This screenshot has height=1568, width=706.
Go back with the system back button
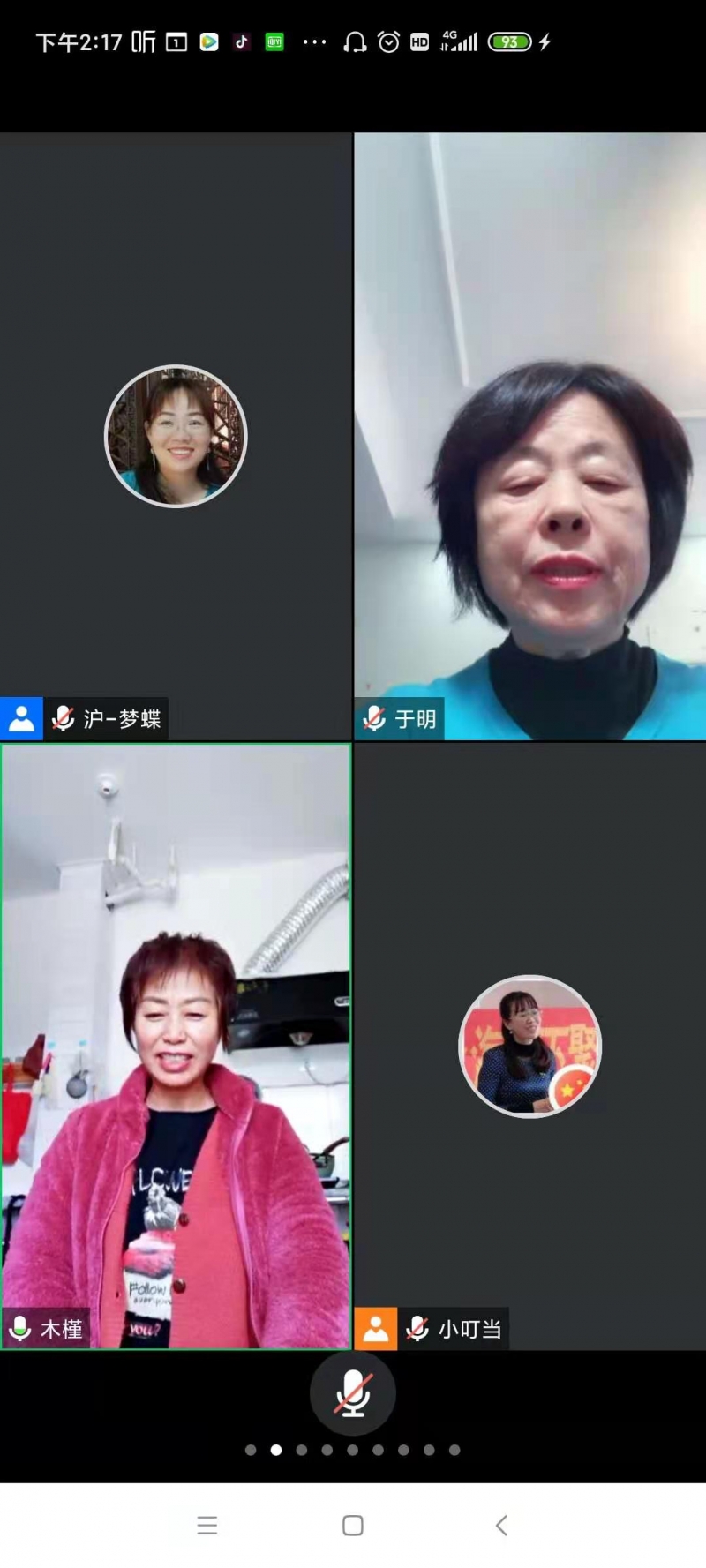point(501,1525)
